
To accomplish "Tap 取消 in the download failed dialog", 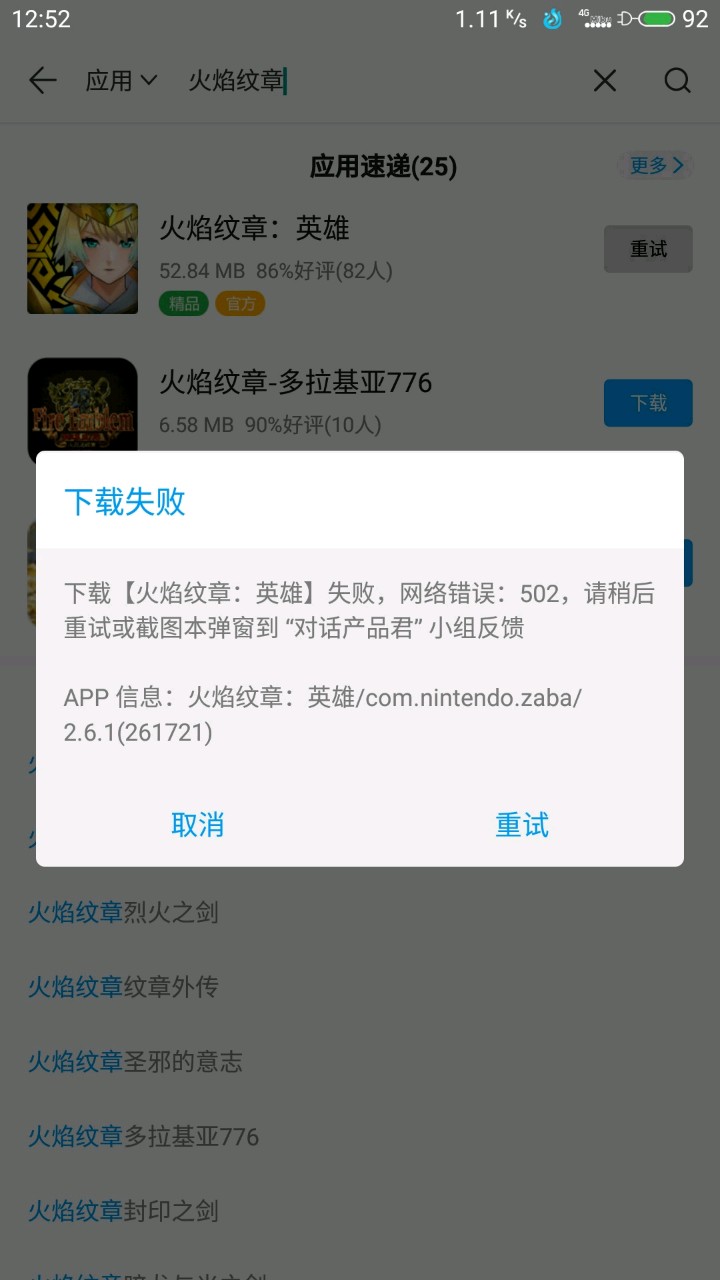I will pos(198,825).
